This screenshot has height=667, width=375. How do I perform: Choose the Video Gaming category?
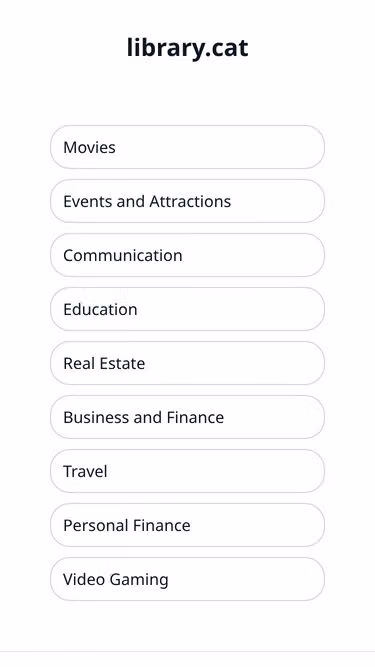tap(188, 579)
